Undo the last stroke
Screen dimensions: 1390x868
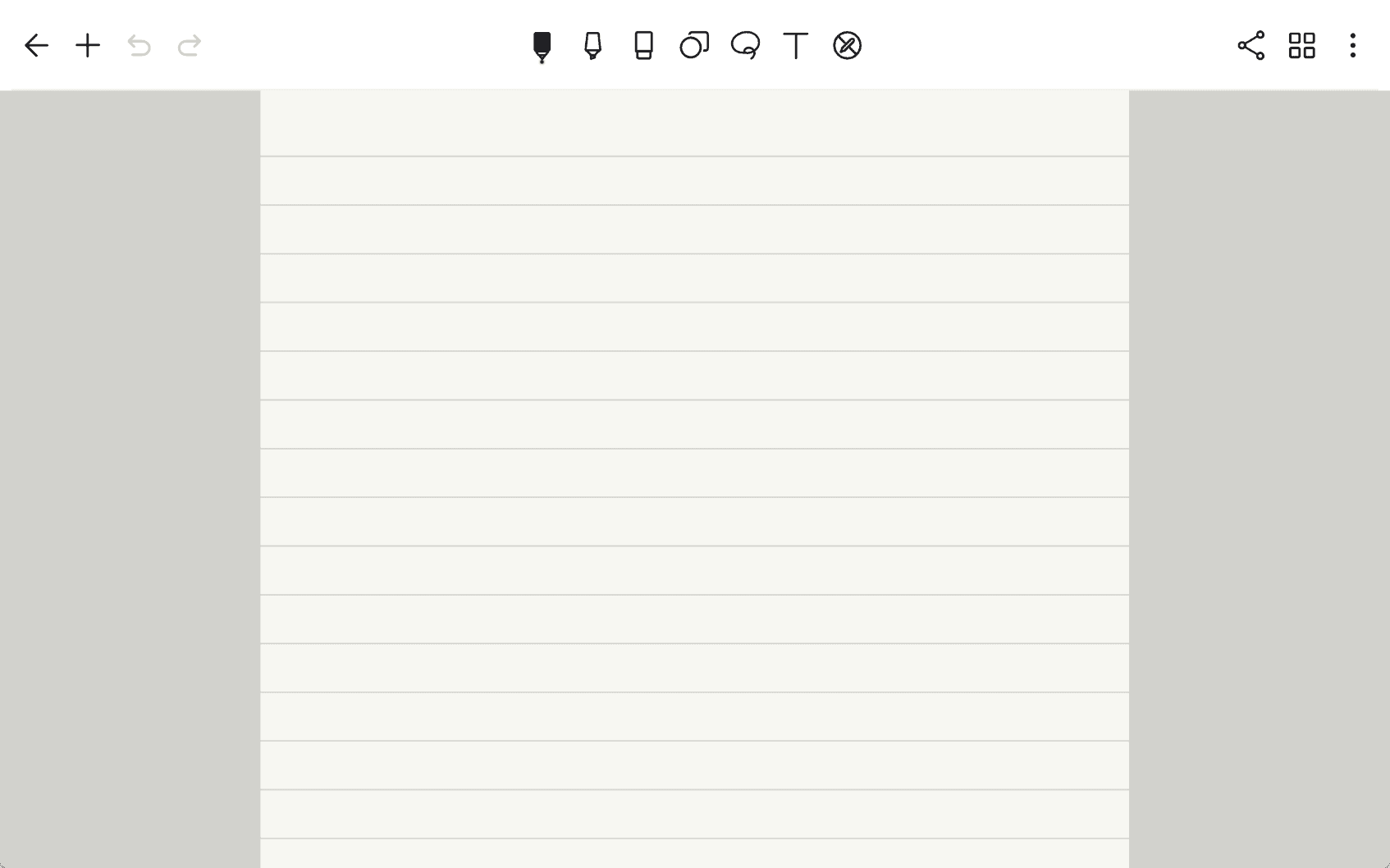pyautogui.click(x=139, y=45)
